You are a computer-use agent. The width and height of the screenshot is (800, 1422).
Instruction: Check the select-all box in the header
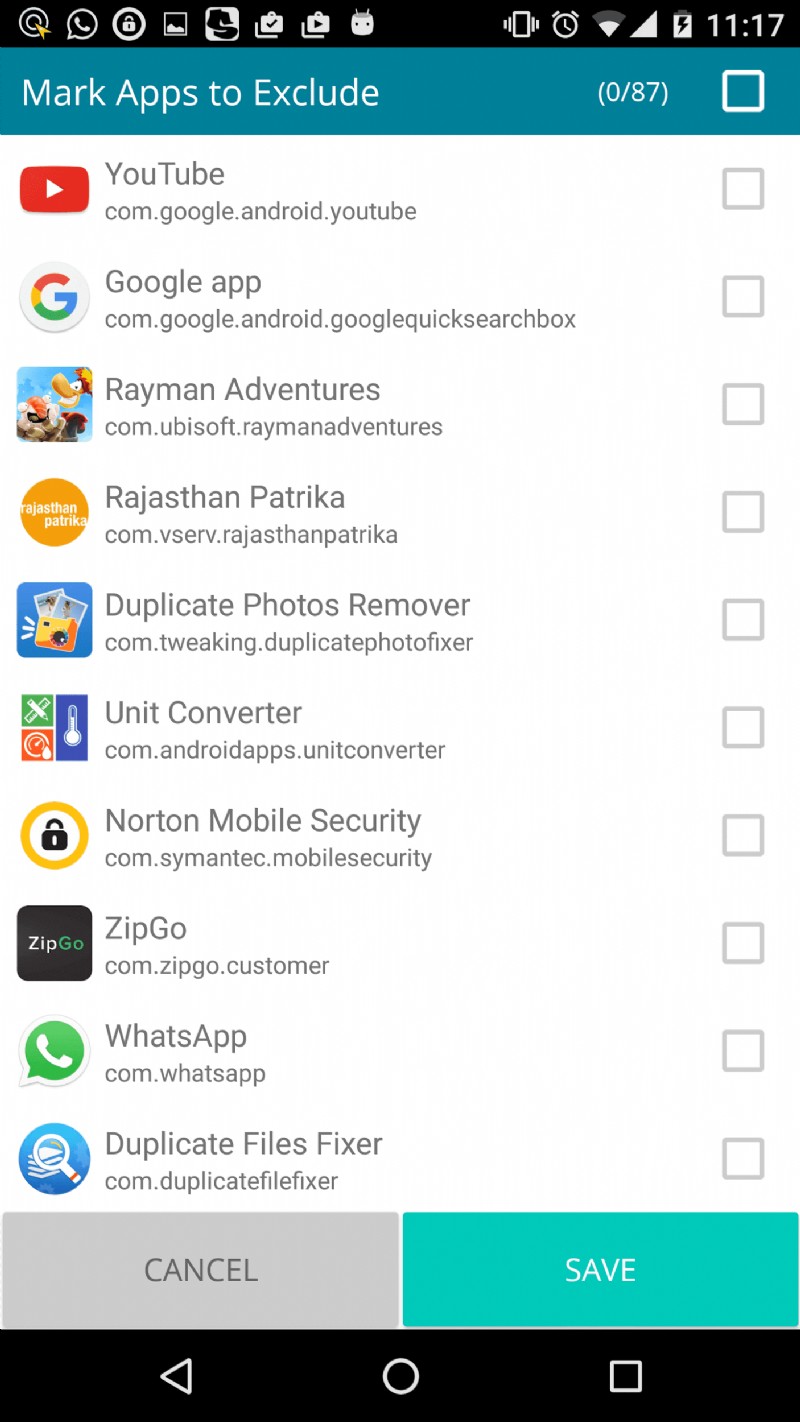click(742, 91)
